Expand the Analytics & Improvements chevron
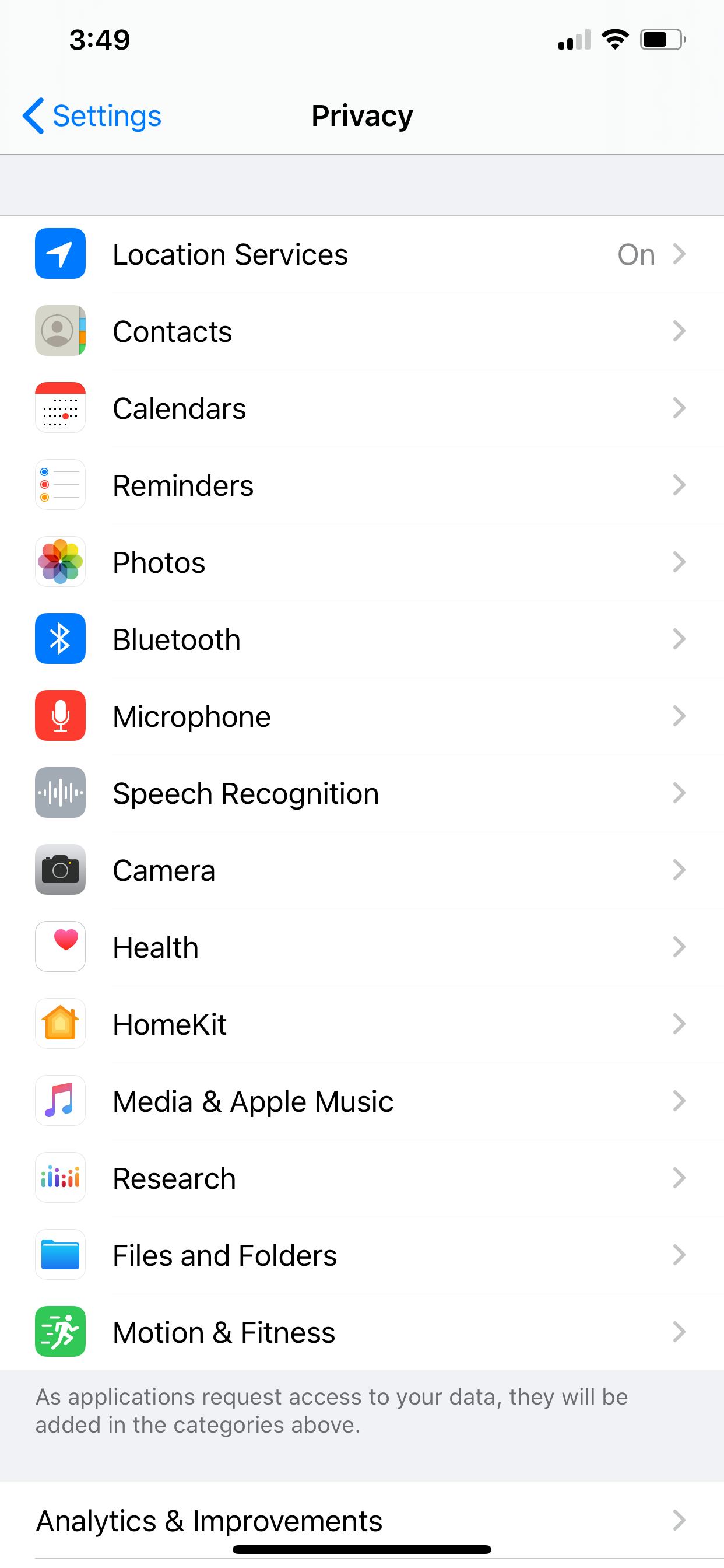This screenshot has height=1568, width=724. pyautogui.click(x=680, y=1521)
